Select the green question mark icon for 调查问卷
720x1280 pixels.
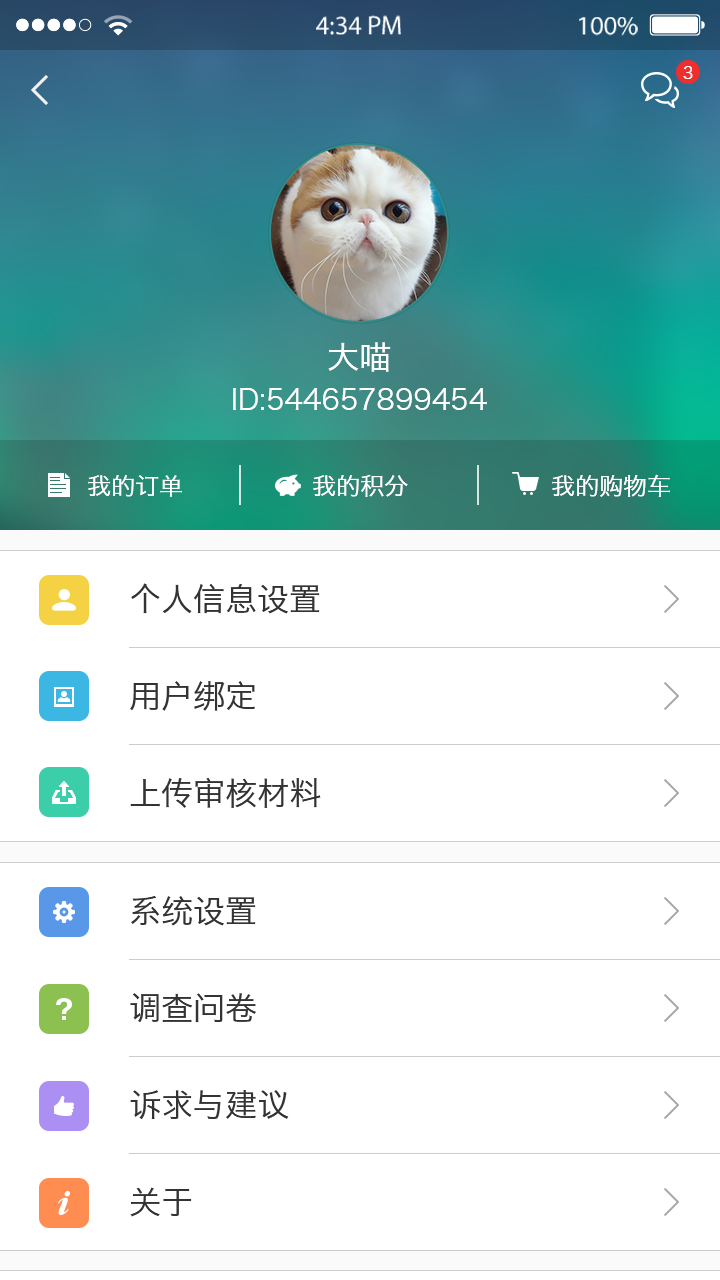click(63, 1008)
